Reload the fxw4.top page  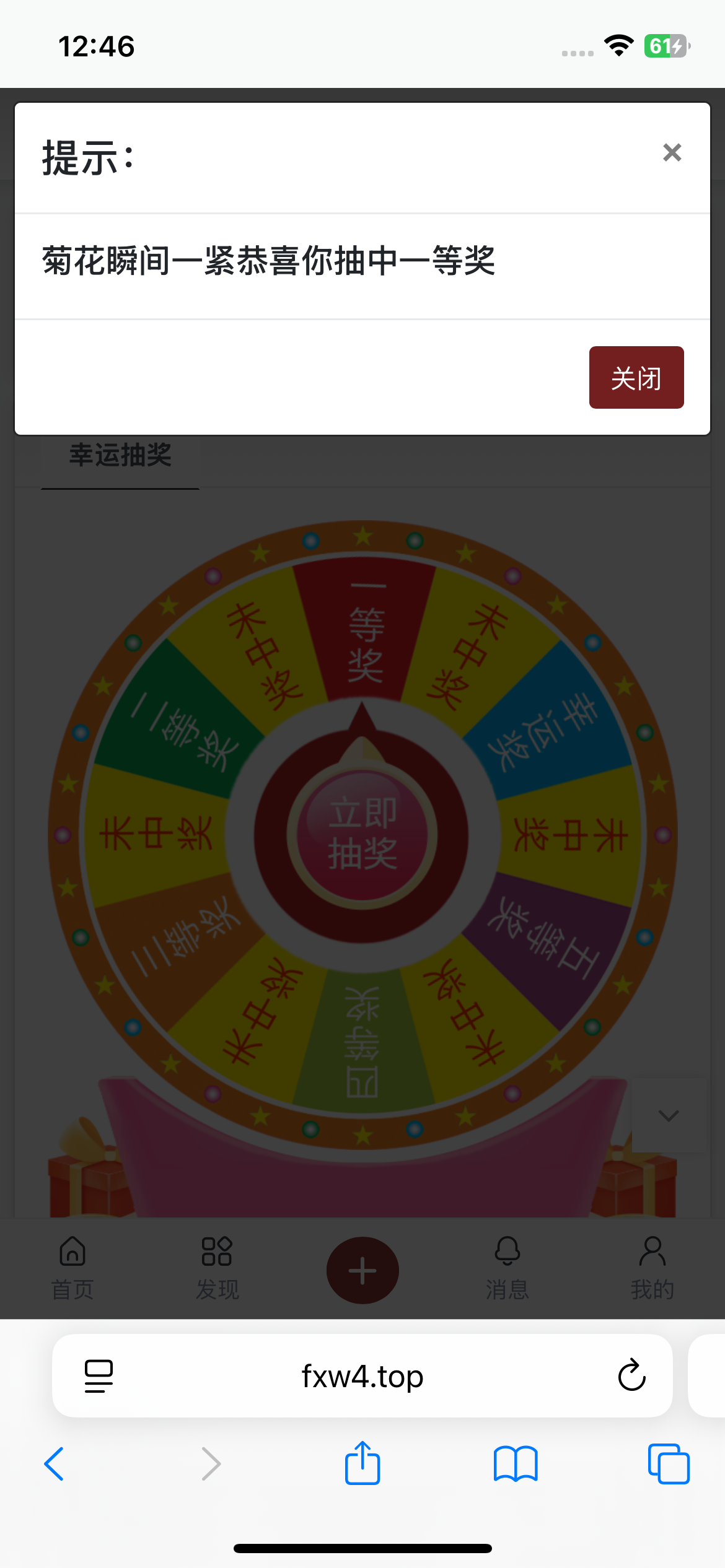tap(631, 1375)
